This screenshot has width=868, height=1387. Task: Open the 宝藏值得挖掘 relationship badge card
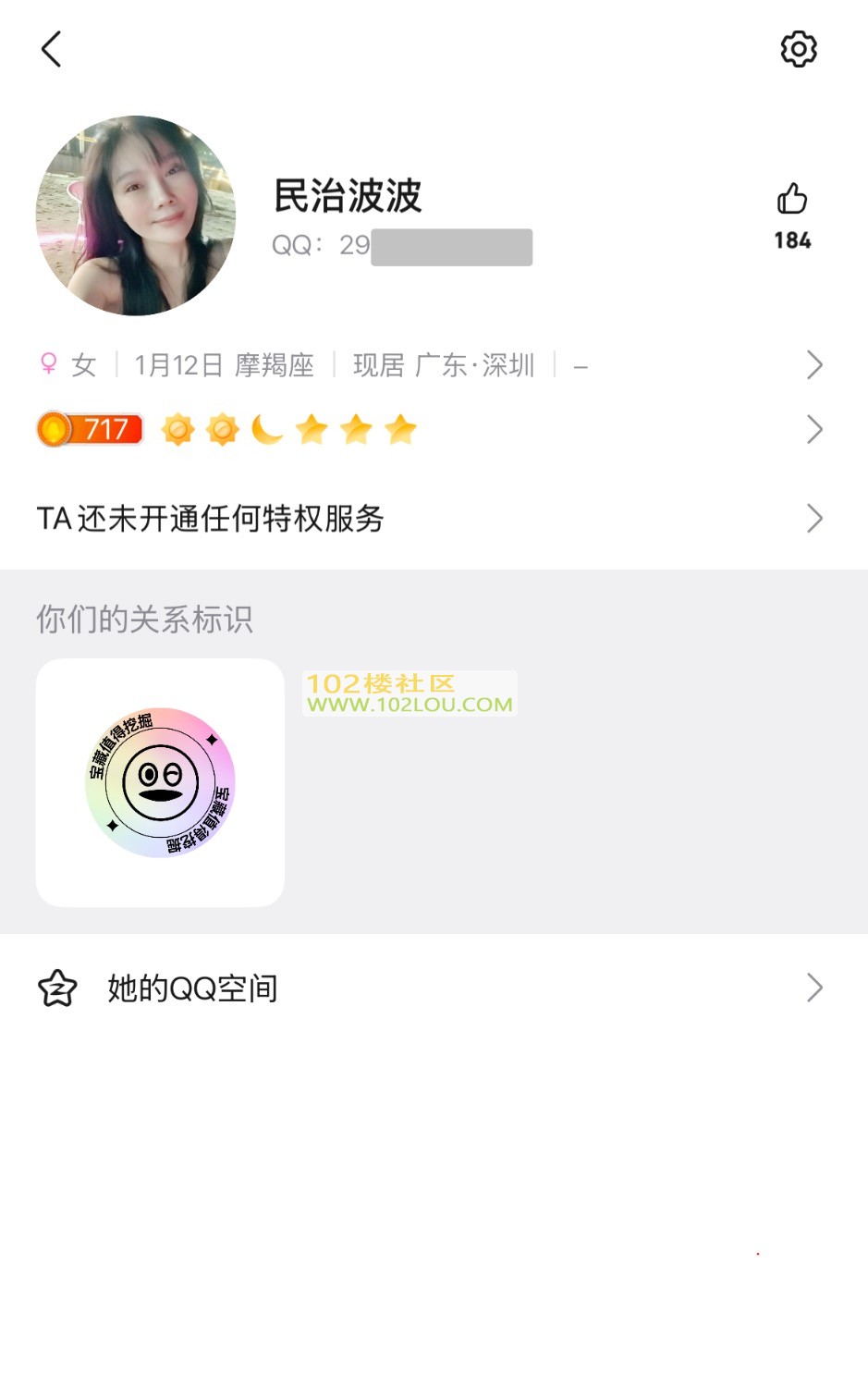160,782
